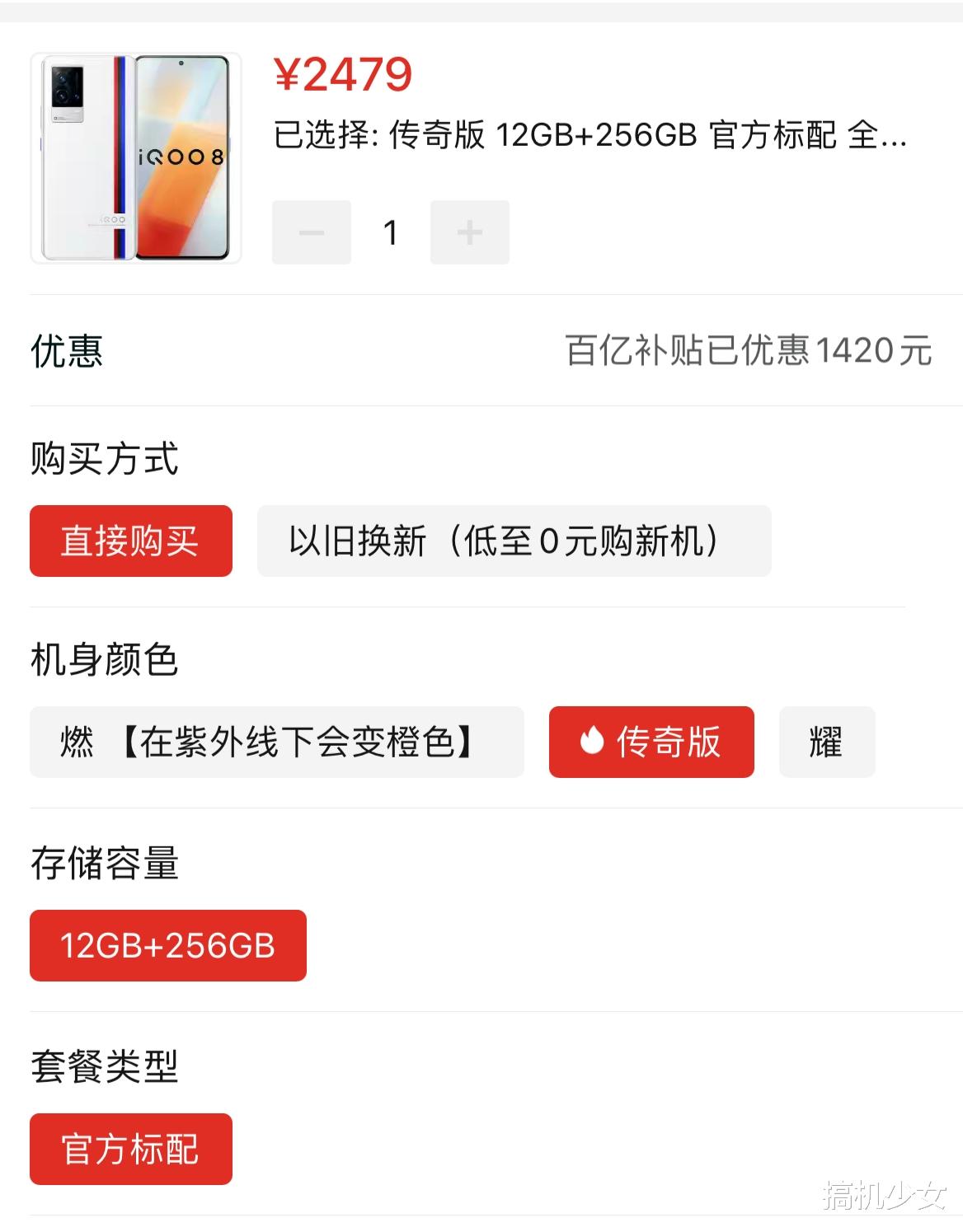
Task: Select the 耀 color variant
Action: pos(827,742)
